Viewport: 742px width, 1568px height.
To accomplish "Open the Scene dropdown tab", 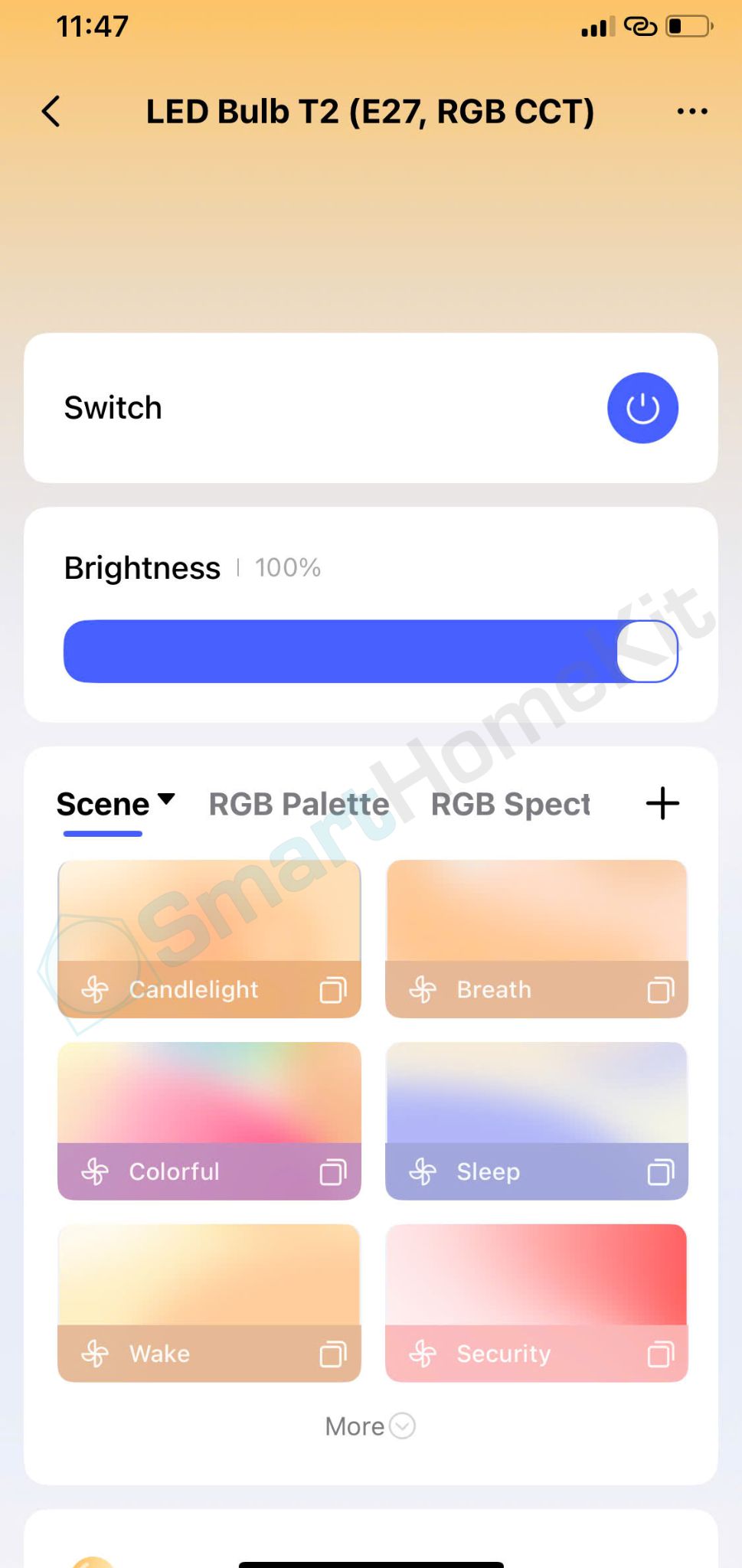I will tap(115, 805).
